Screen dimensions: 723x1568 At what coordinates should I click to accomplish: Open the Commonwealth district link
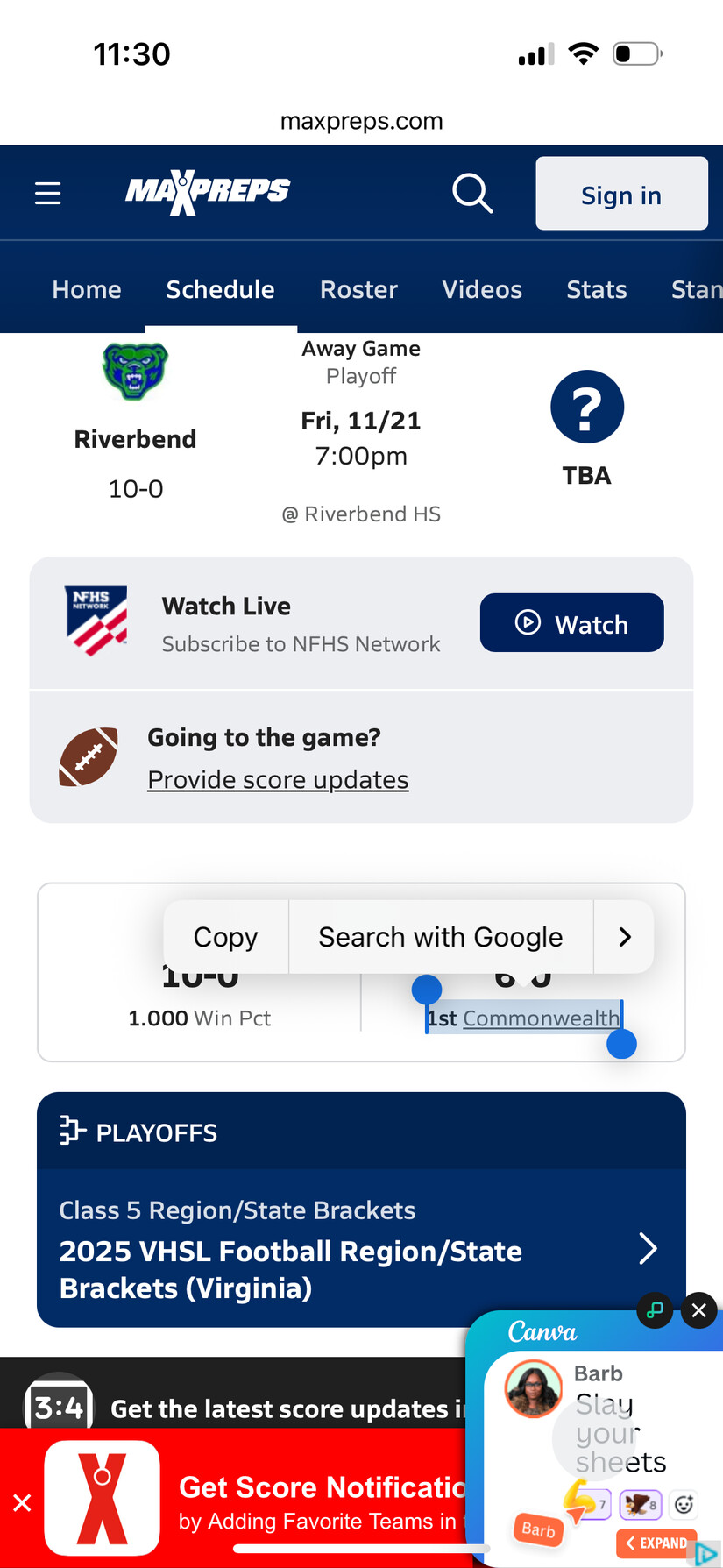tap(541, 1018)
